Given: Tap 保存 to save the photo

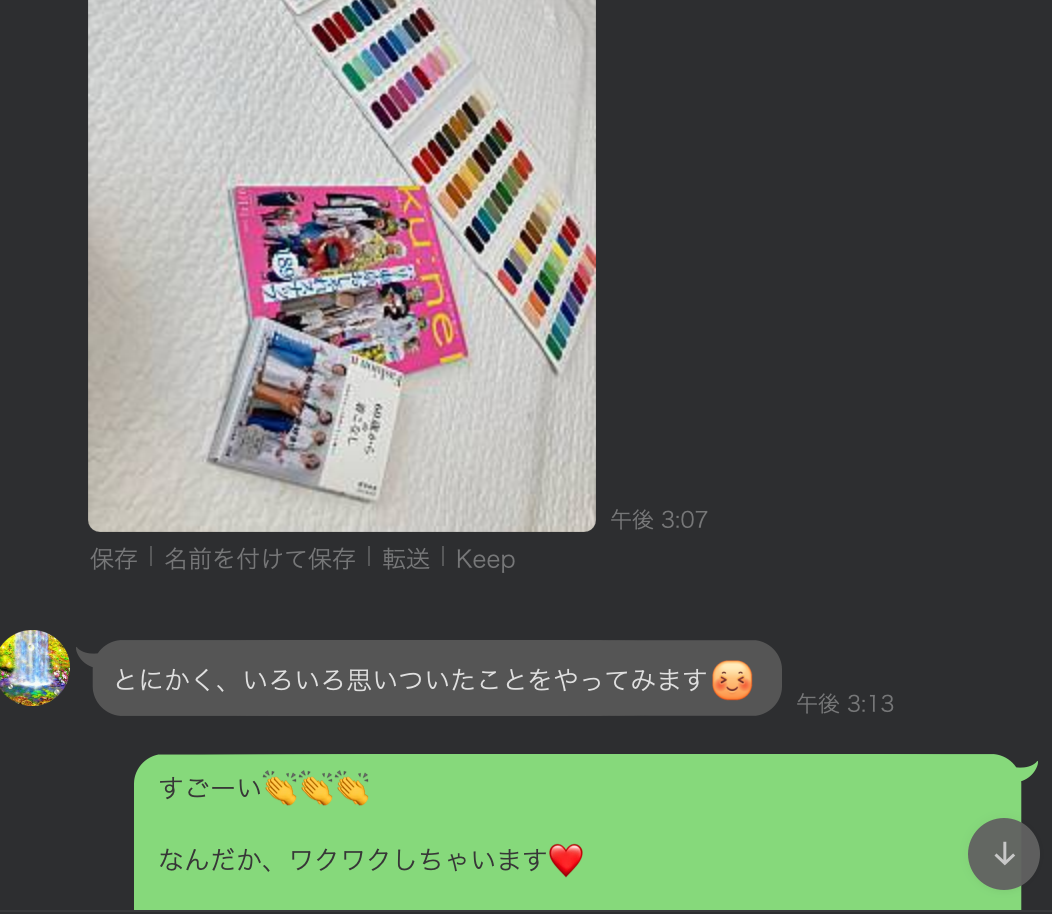Looking at the screenshot, I should pos(114,559).
